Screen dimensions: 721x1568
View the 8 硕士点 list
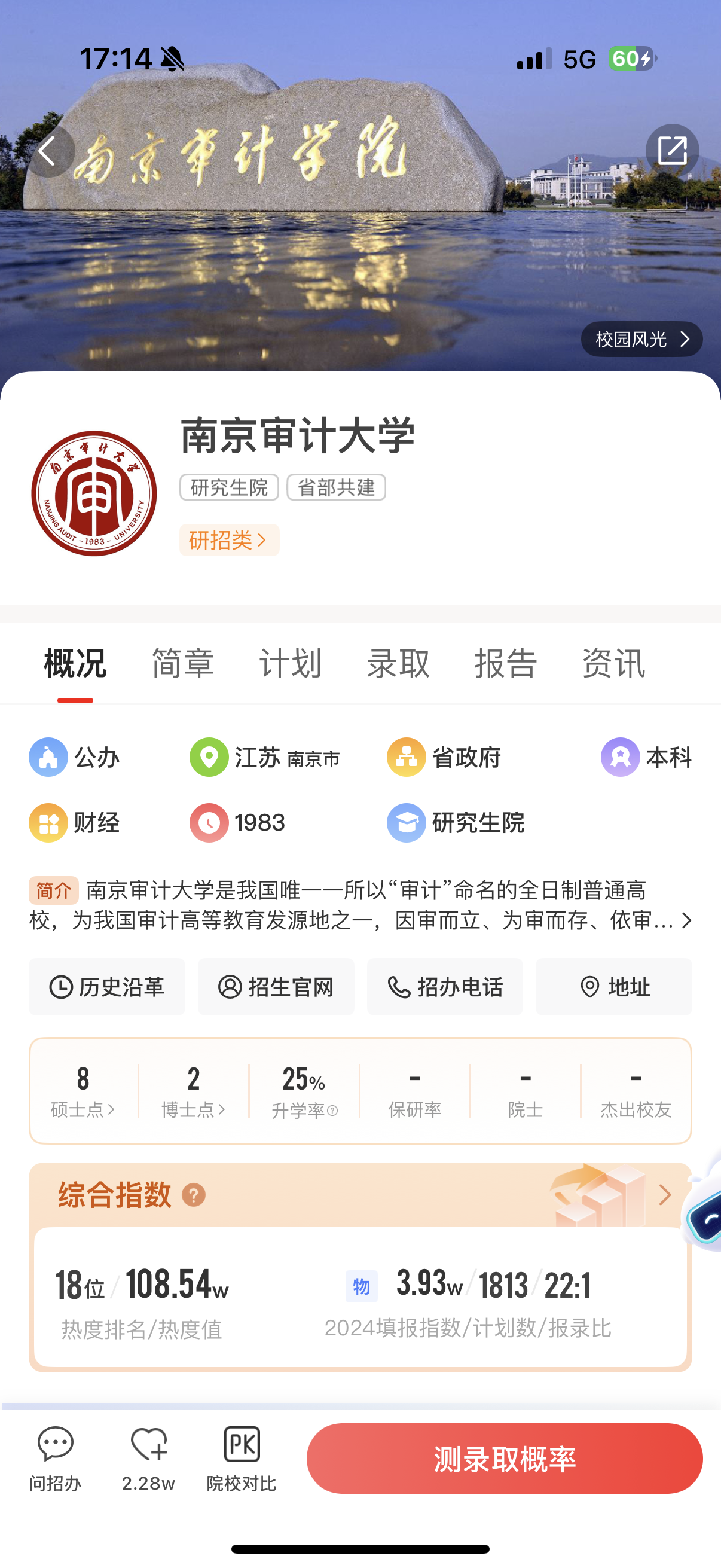(83, 1091)
